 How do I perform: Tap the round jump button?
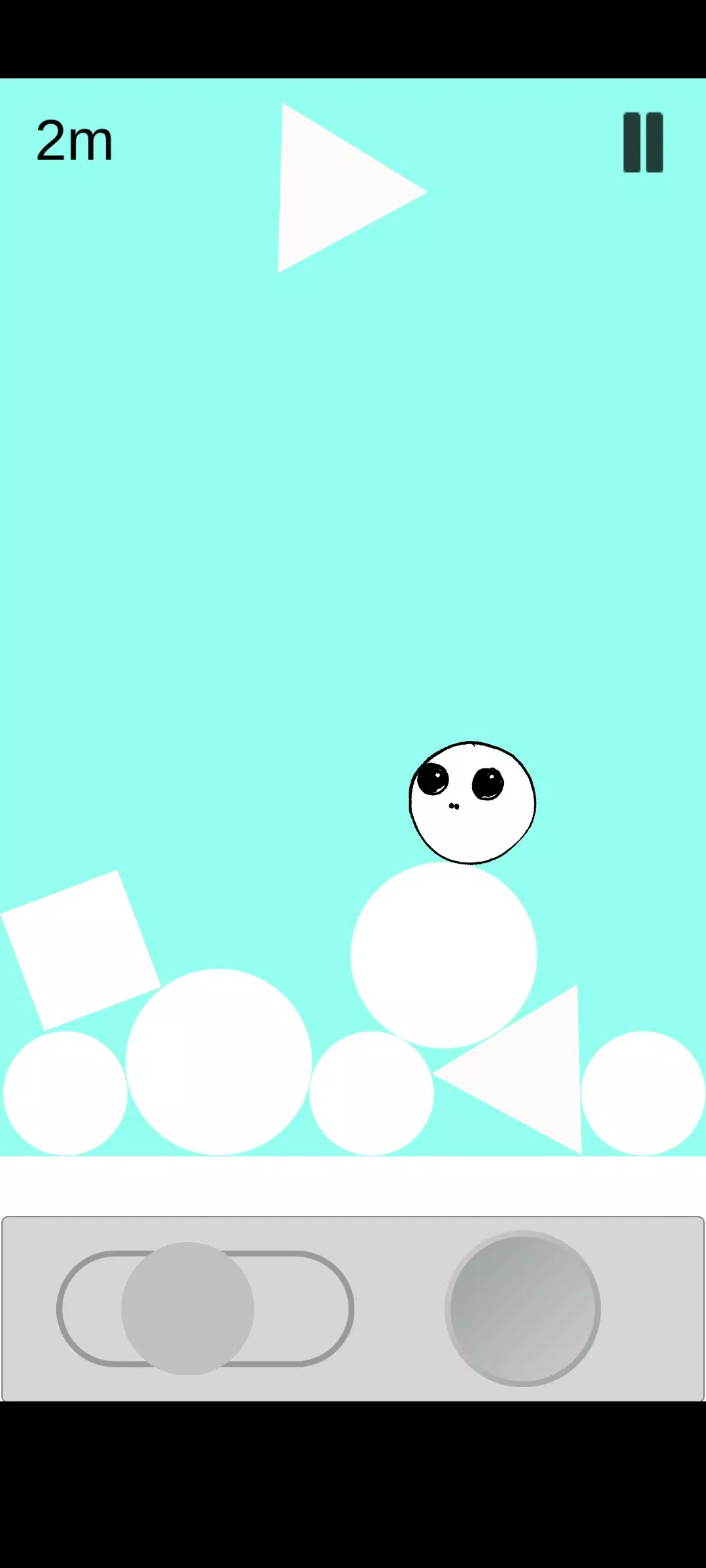point(522,1309)
